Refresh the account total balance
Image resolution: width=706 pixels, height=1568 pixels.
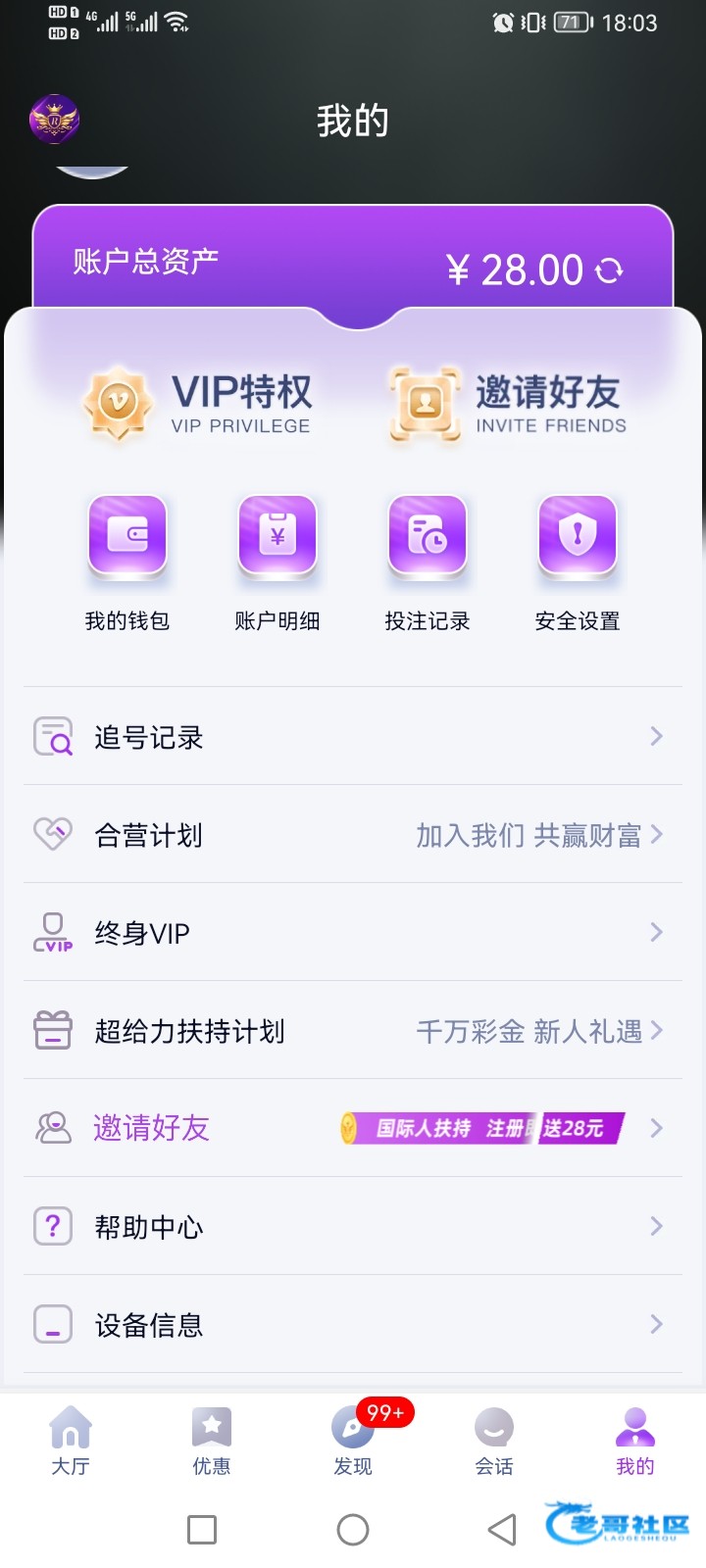click(x=610, y=270)
